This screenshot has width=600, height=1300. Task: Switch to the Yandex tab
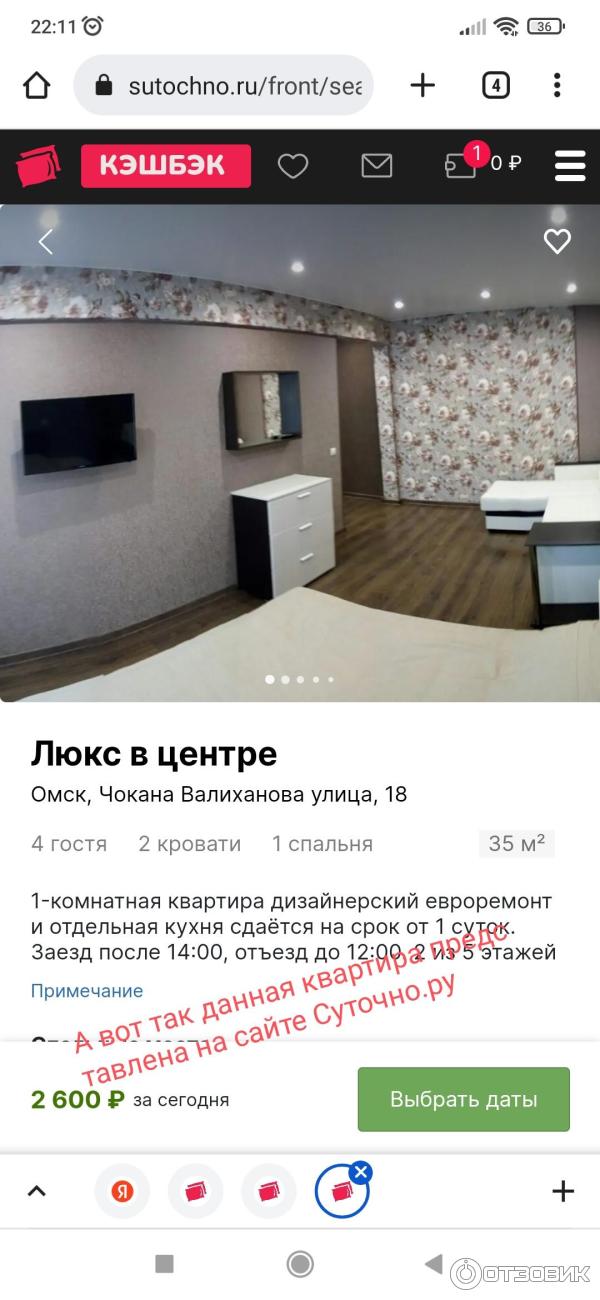(123, 1191)
